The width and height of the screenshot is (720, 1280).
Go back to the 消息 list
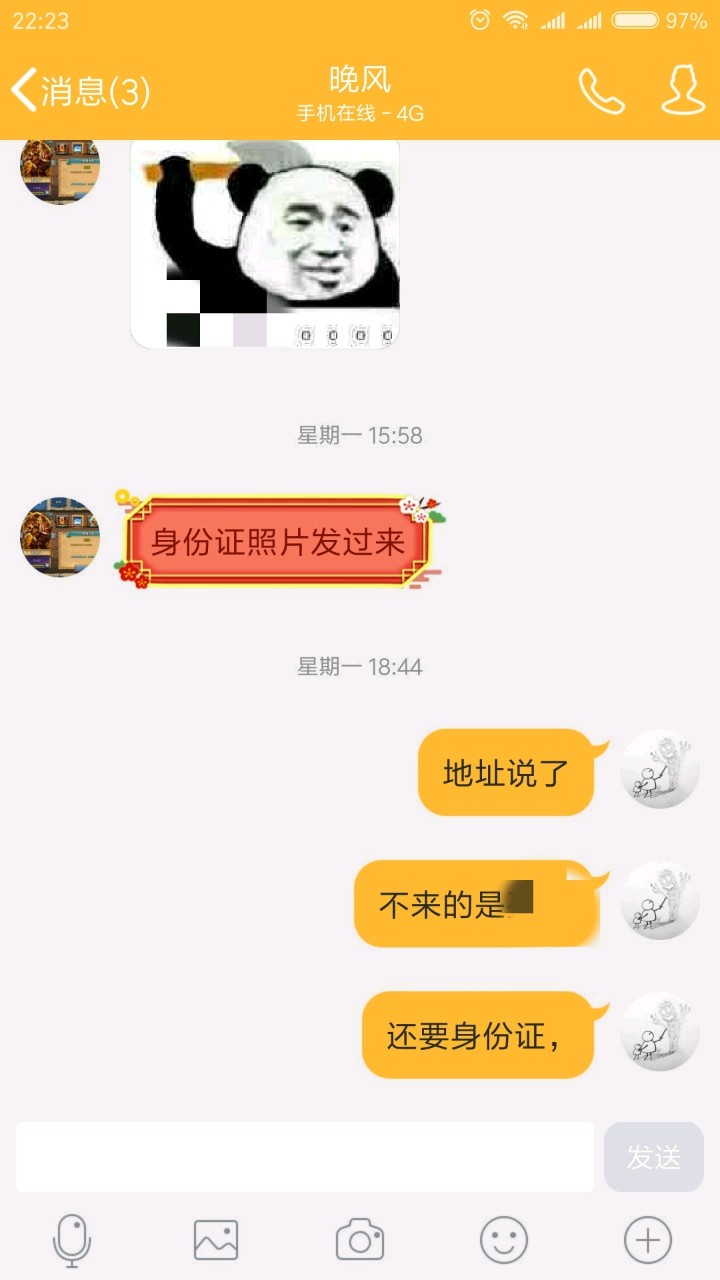(80, 92)
